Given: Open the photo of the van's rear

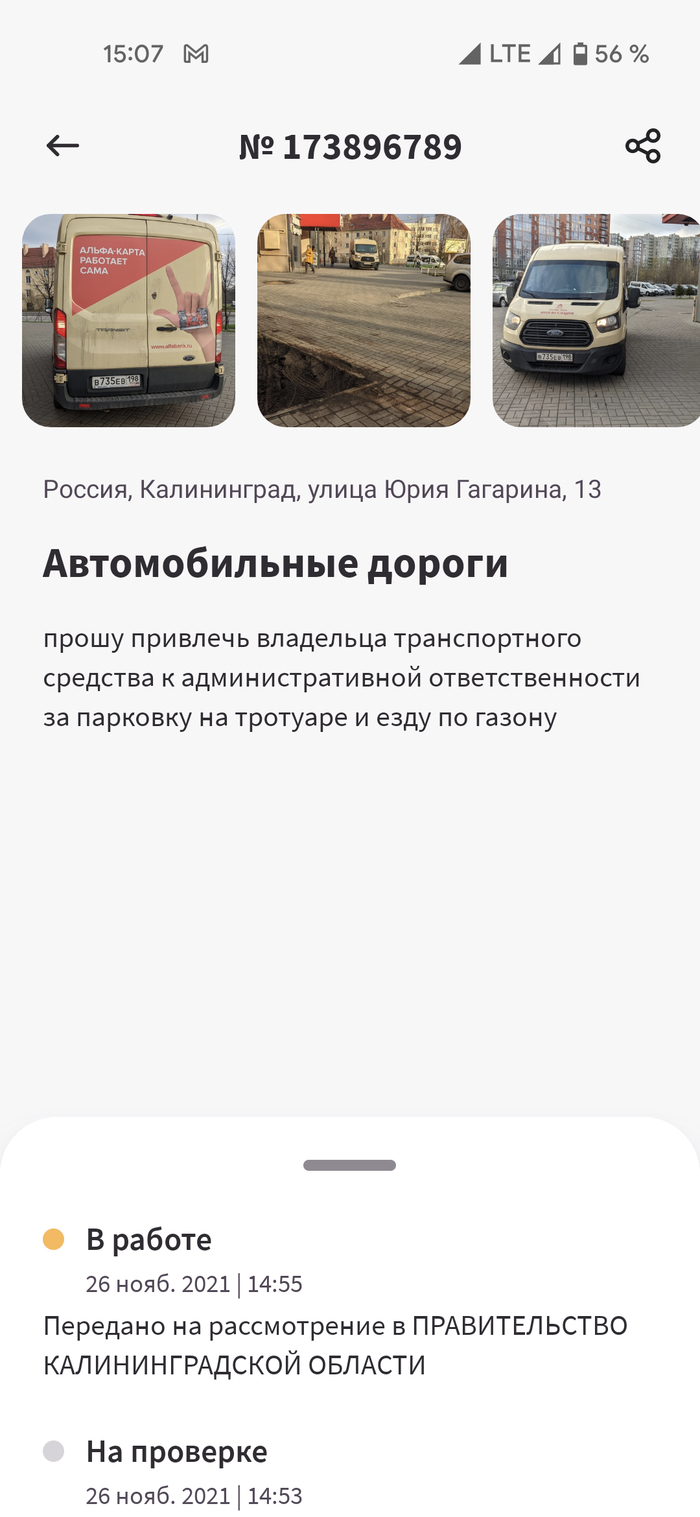Looking at the screenshot, I should pos(128,320).
